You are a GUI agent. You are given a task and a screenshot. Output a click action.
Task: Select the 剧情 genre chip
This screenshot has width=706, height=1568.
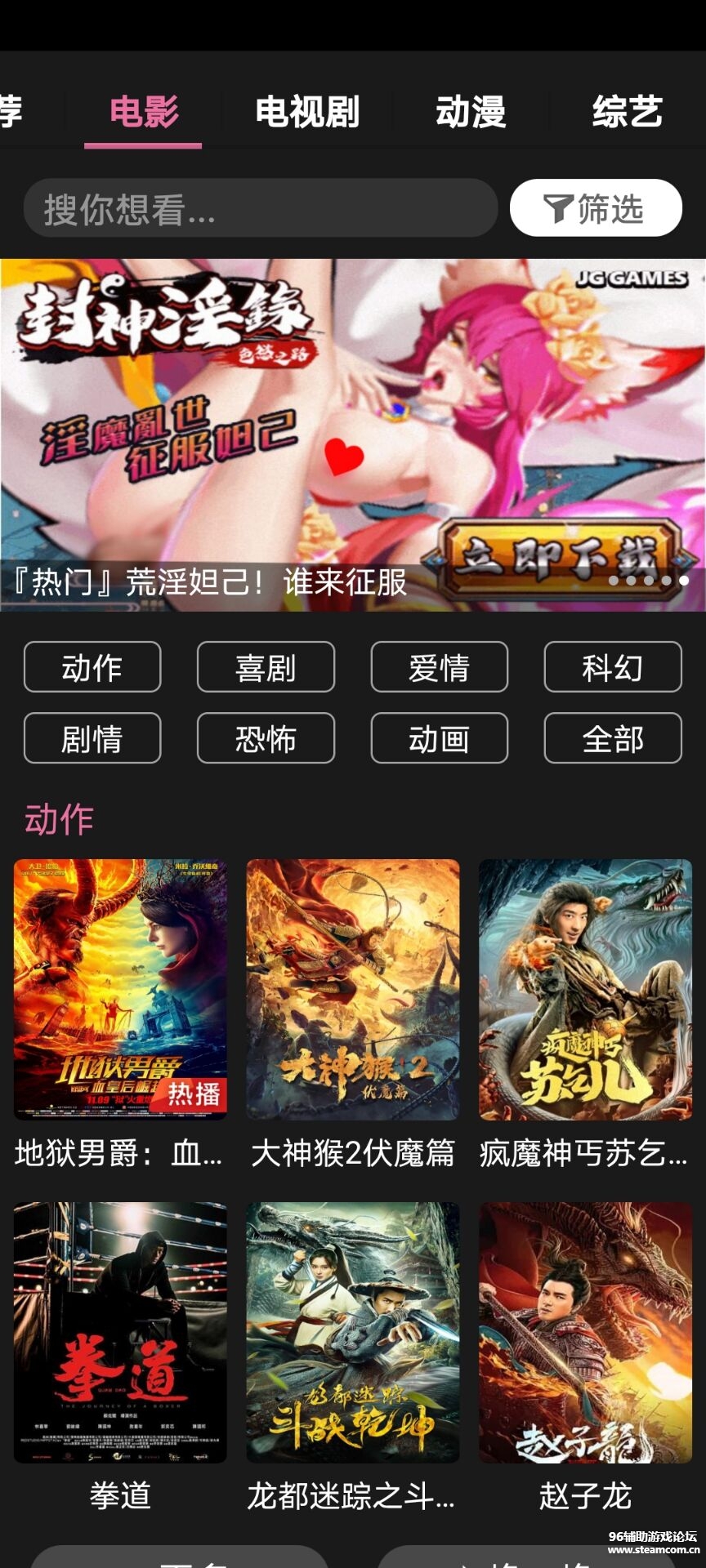[x=92, y=739]
